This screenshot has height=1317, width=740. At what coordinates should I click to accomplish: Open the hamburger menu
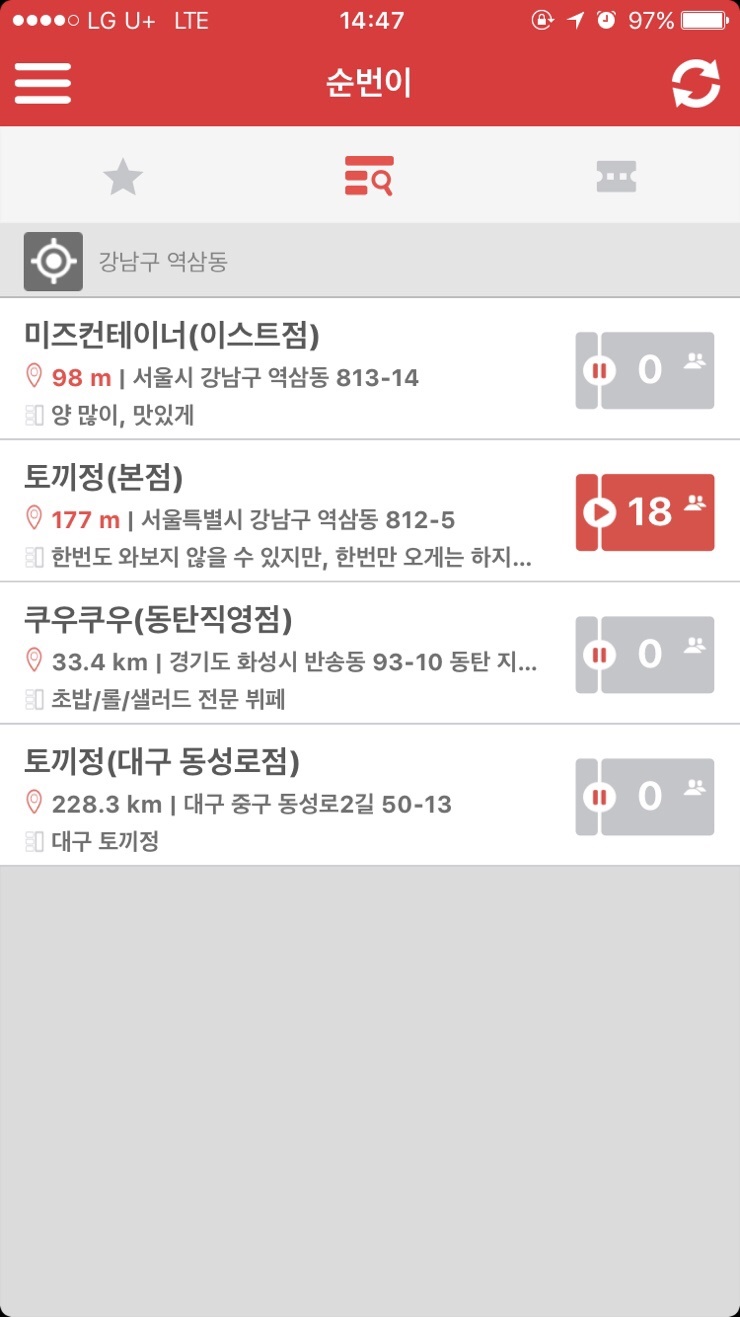pos(43,83)
